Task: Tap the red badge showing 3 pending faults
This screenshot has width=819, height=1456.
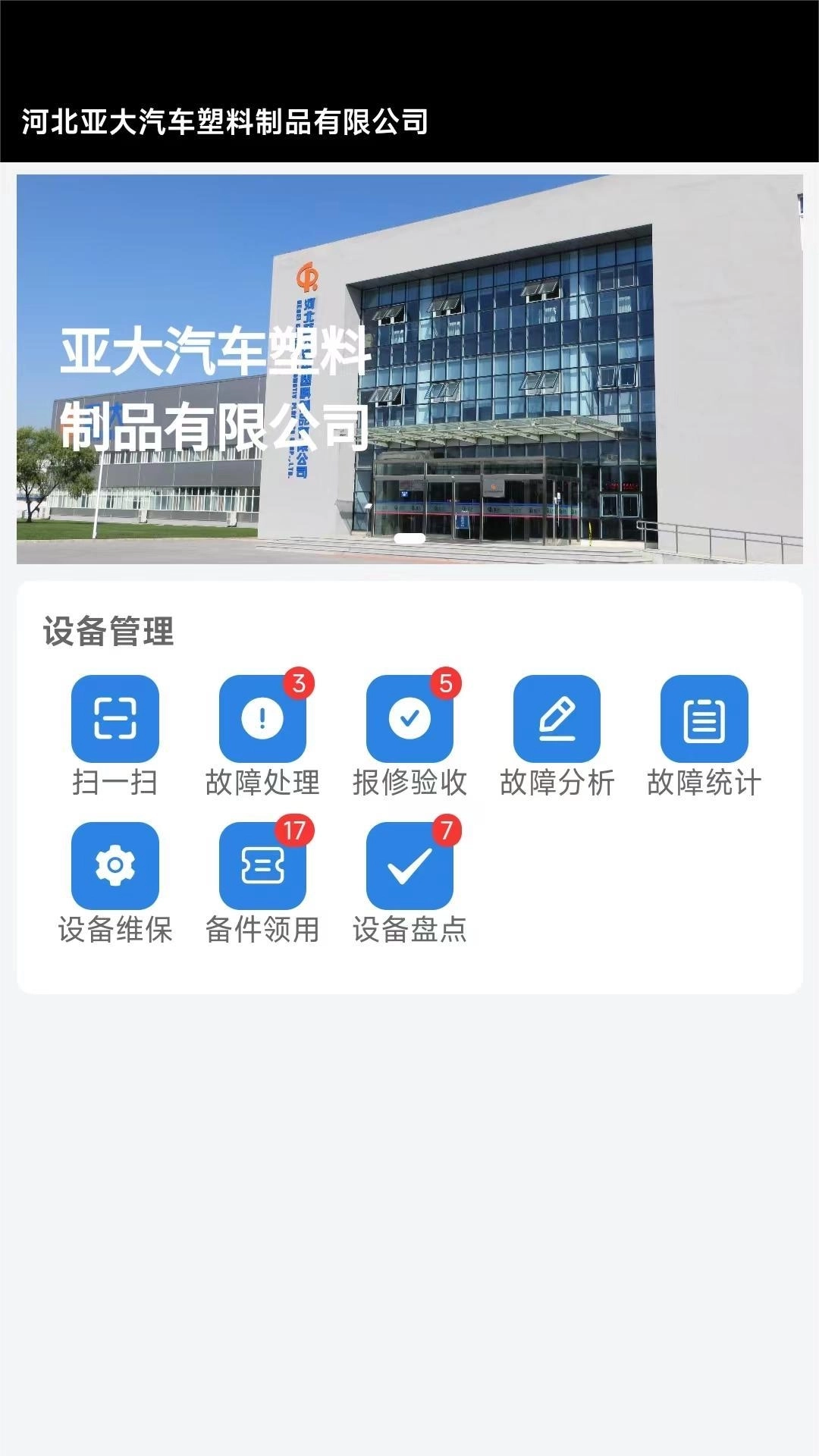Action: [x=299, y=682]
